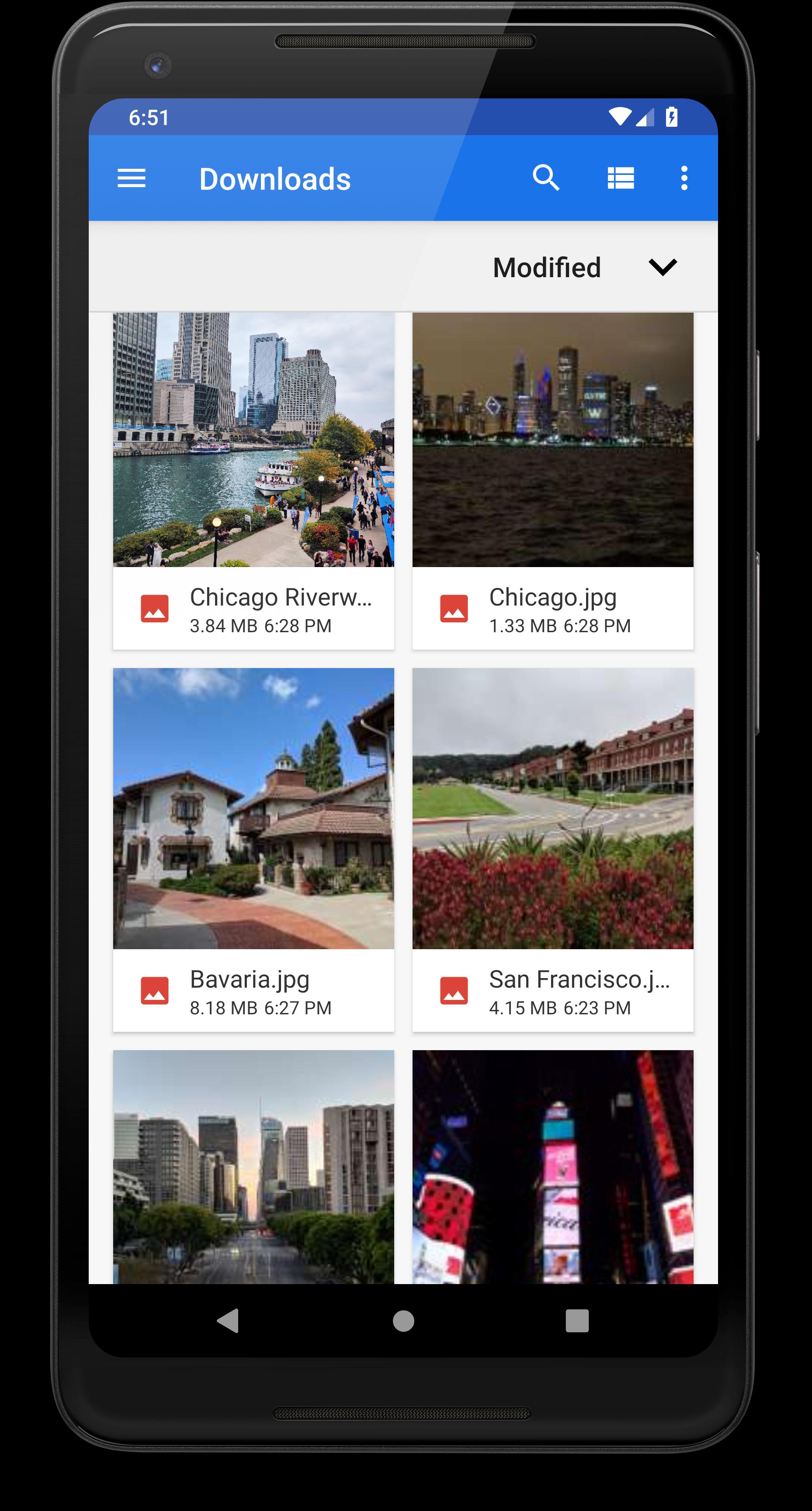
Task: Open the navigation drawer menu
Action: pos(131,178)
